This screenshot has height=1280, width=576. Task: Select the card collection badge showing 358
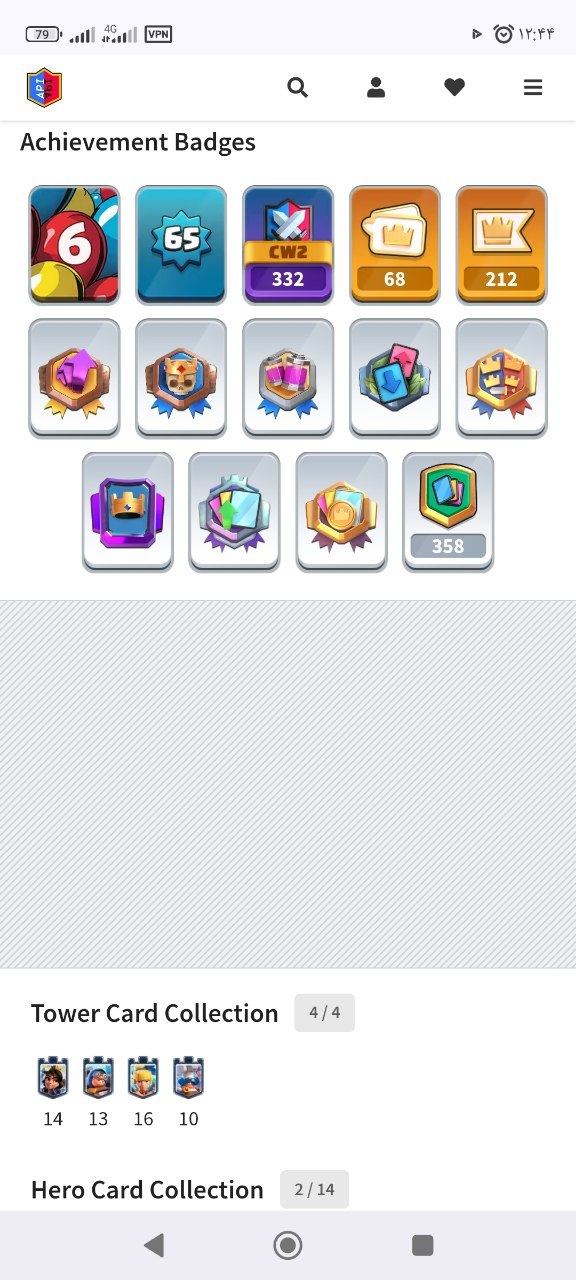448,512
